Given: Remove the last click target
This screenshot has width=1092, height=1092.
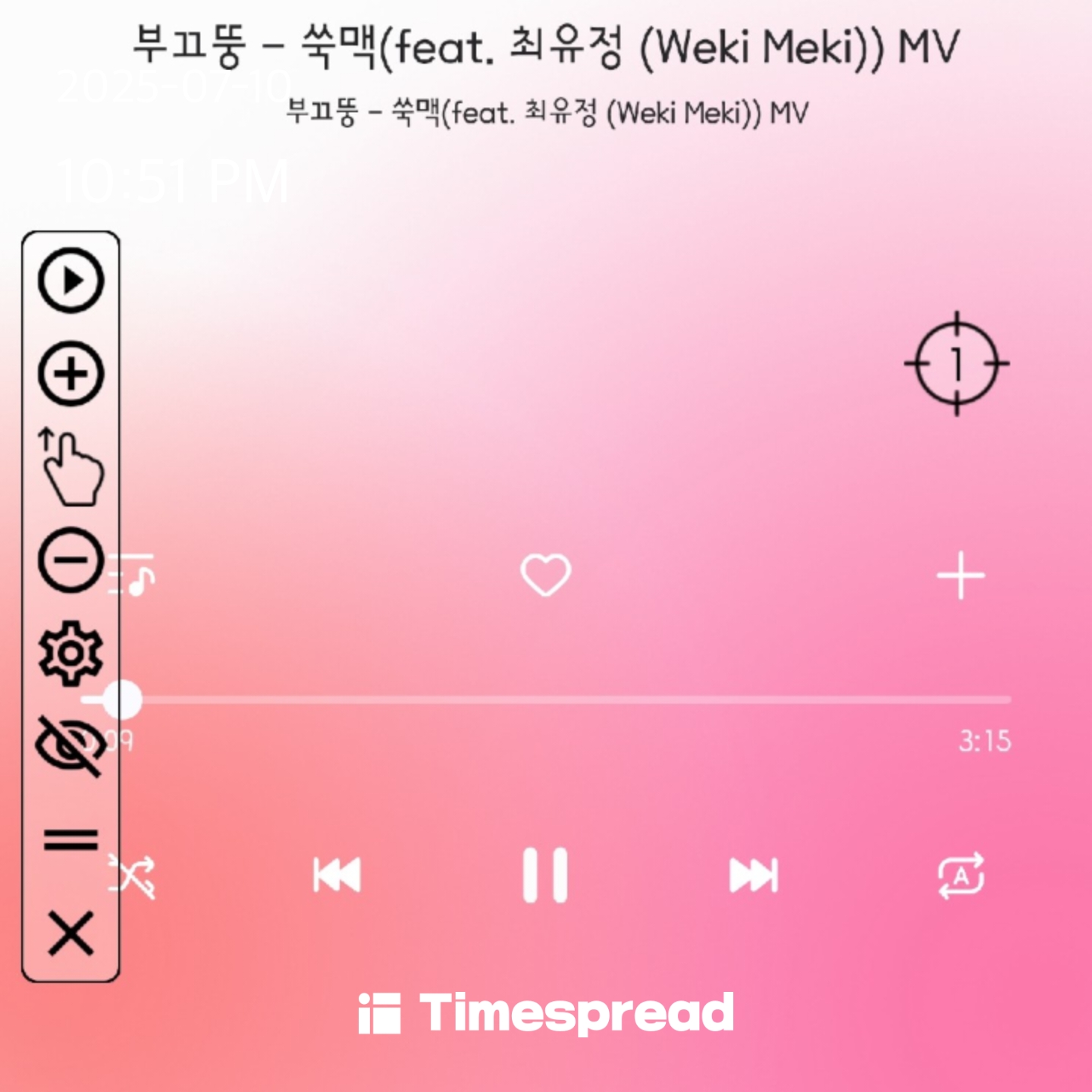Looking at the screenshot, I should (x=71, y=560).
